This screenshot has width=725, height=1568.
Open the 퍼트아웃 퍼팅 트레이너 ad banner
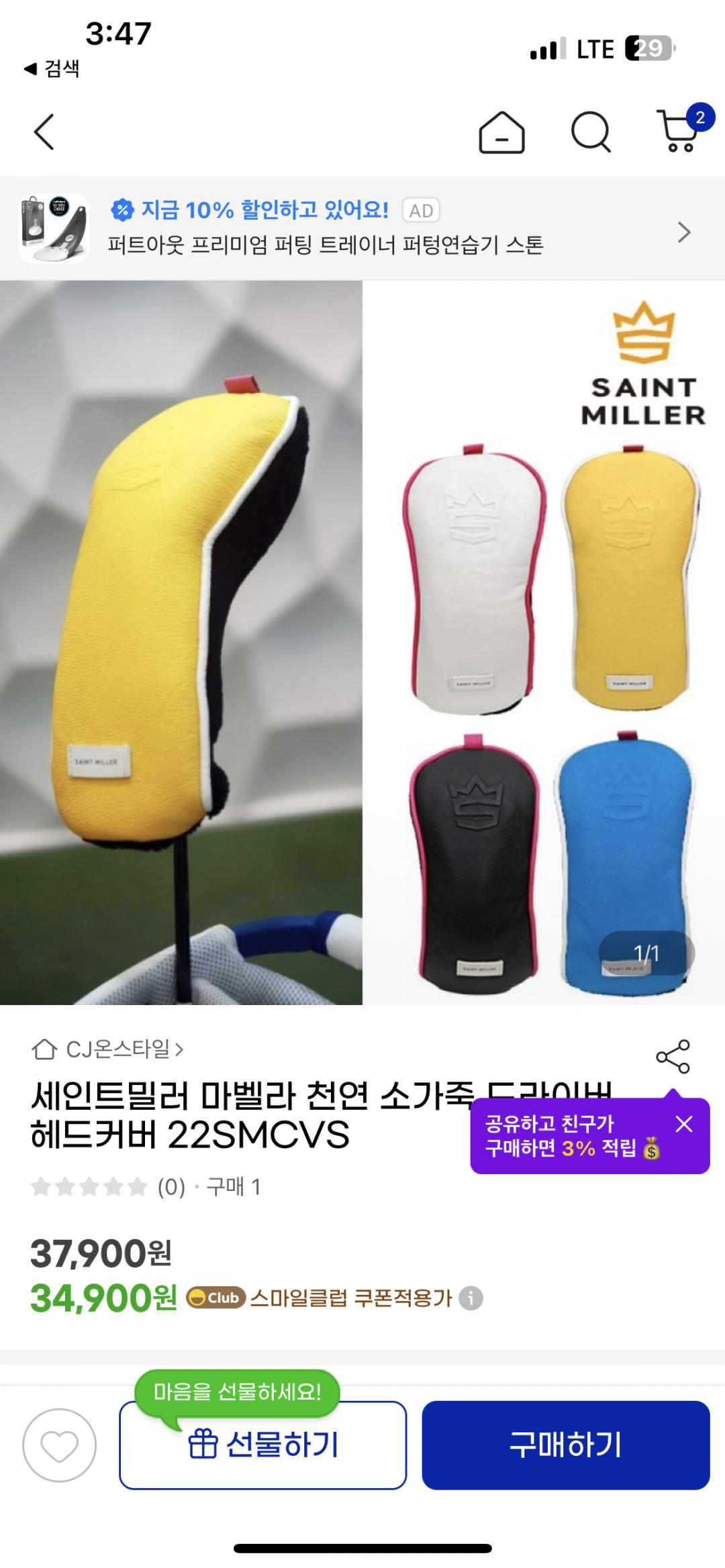[362, 229]
